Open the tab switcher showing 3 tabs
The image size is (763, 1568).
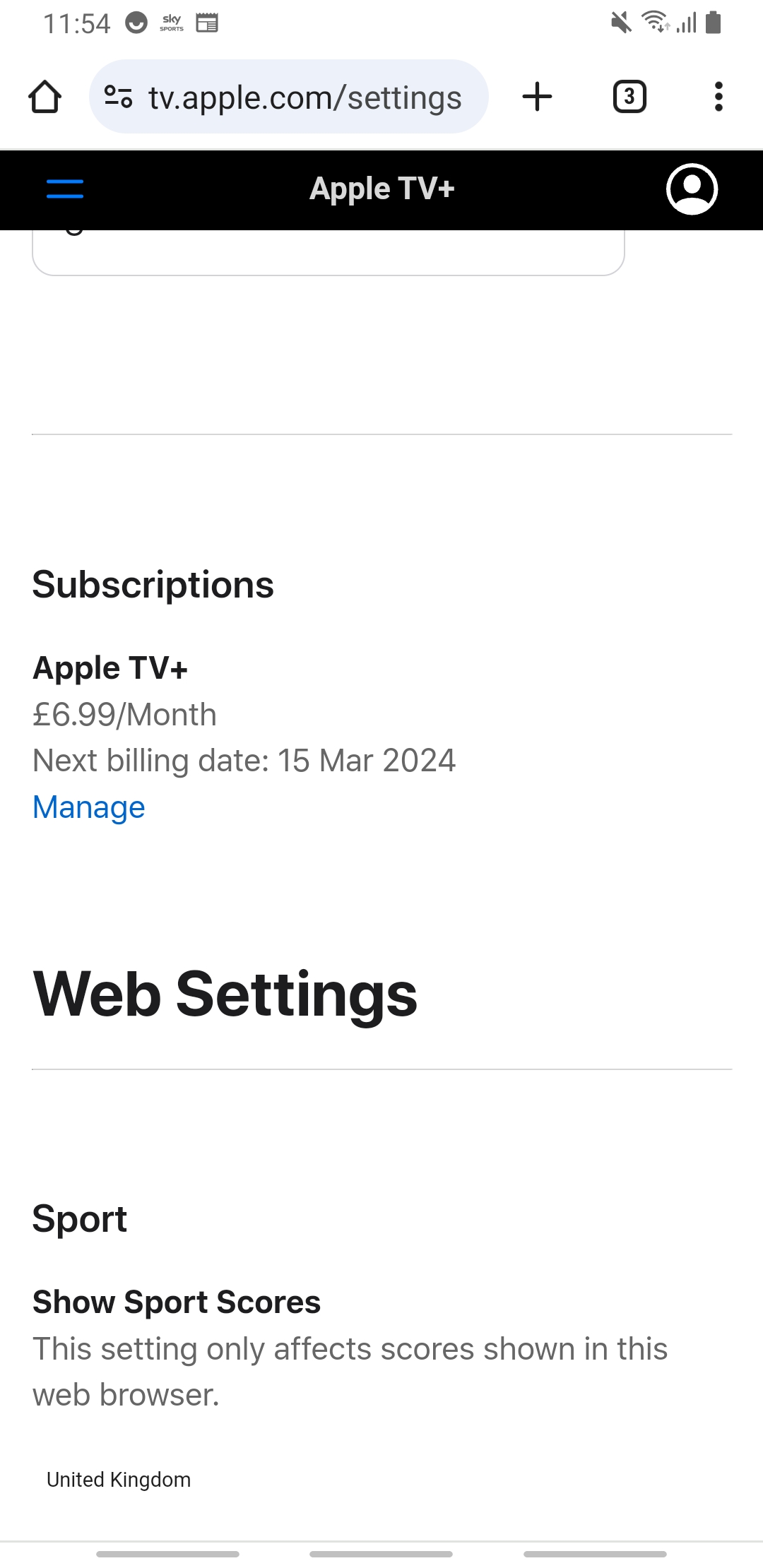click(x=628, y=96)
